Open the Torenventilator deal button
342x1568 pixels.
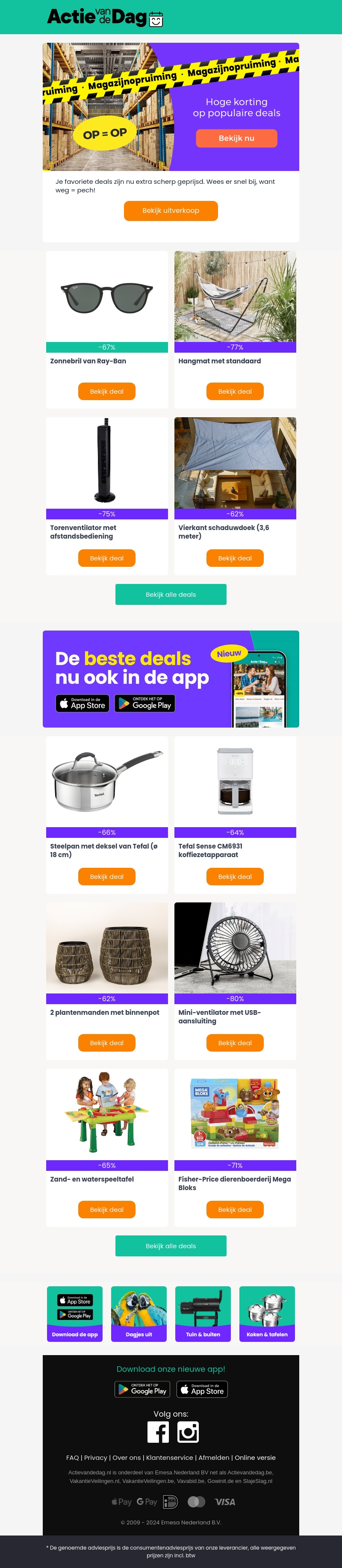106,558
